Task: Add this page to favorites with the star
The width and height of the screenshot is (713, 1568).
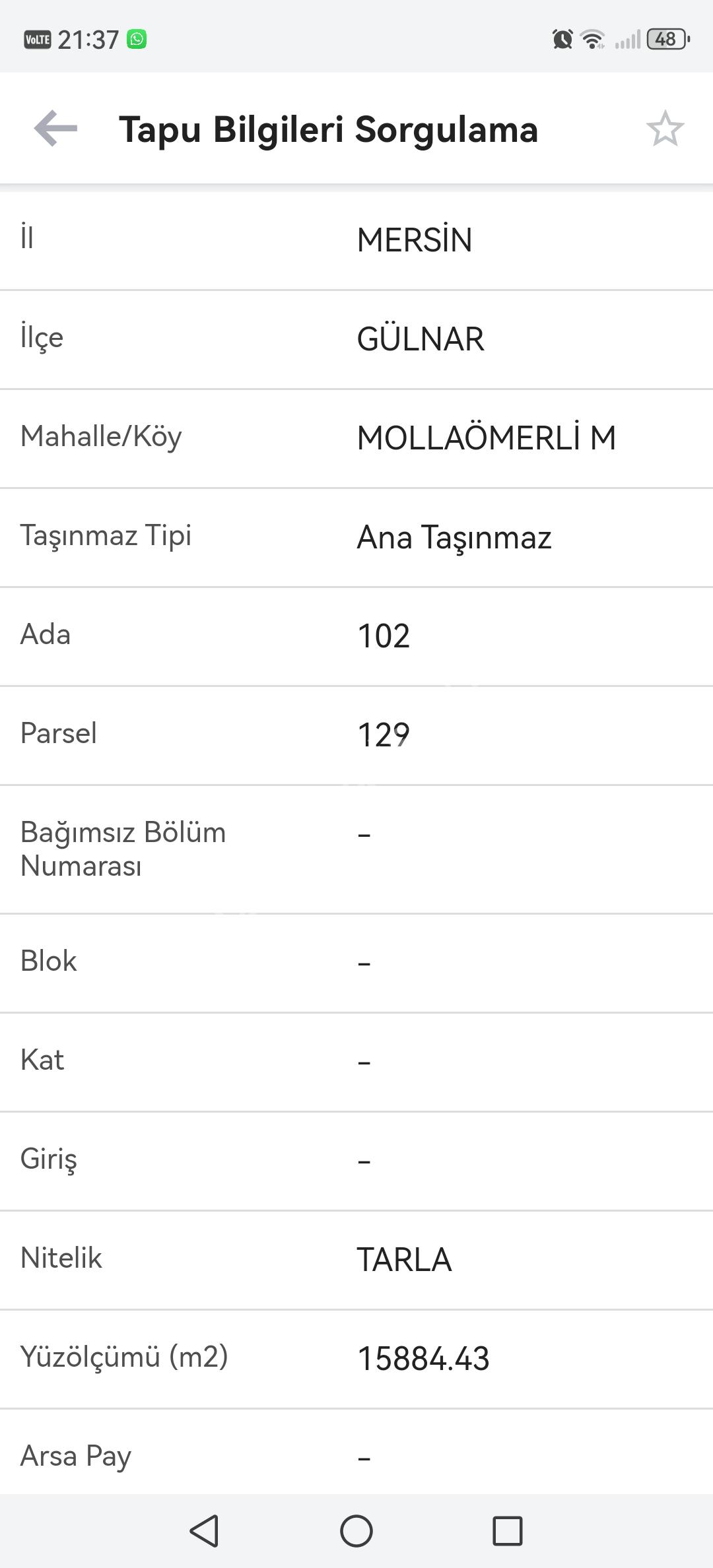Action: click(x=665, y=129)
